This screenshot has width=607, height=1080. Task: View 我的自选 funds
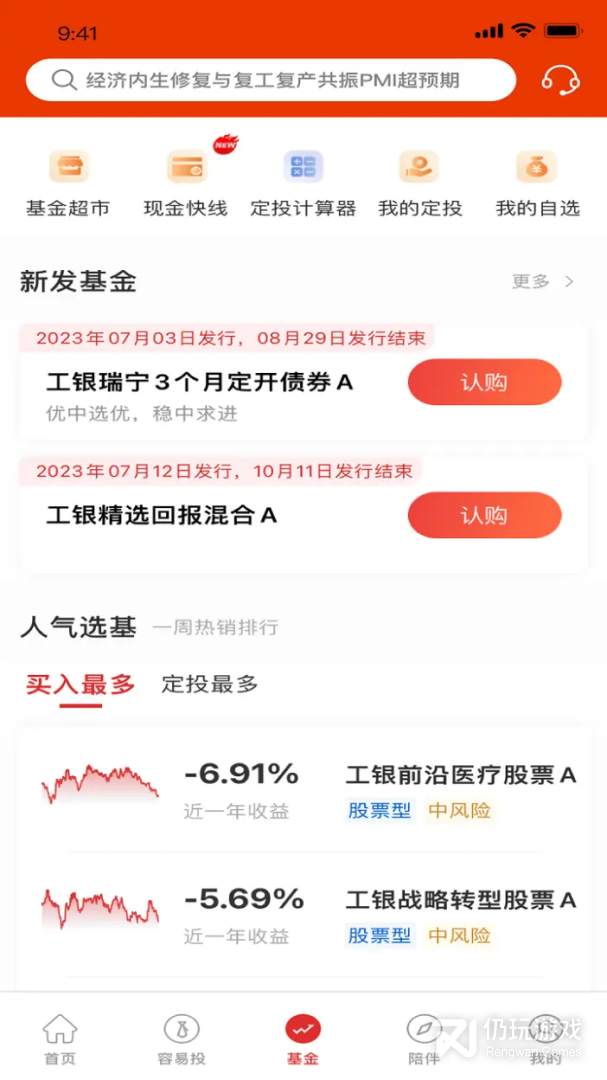click(537, 184)
